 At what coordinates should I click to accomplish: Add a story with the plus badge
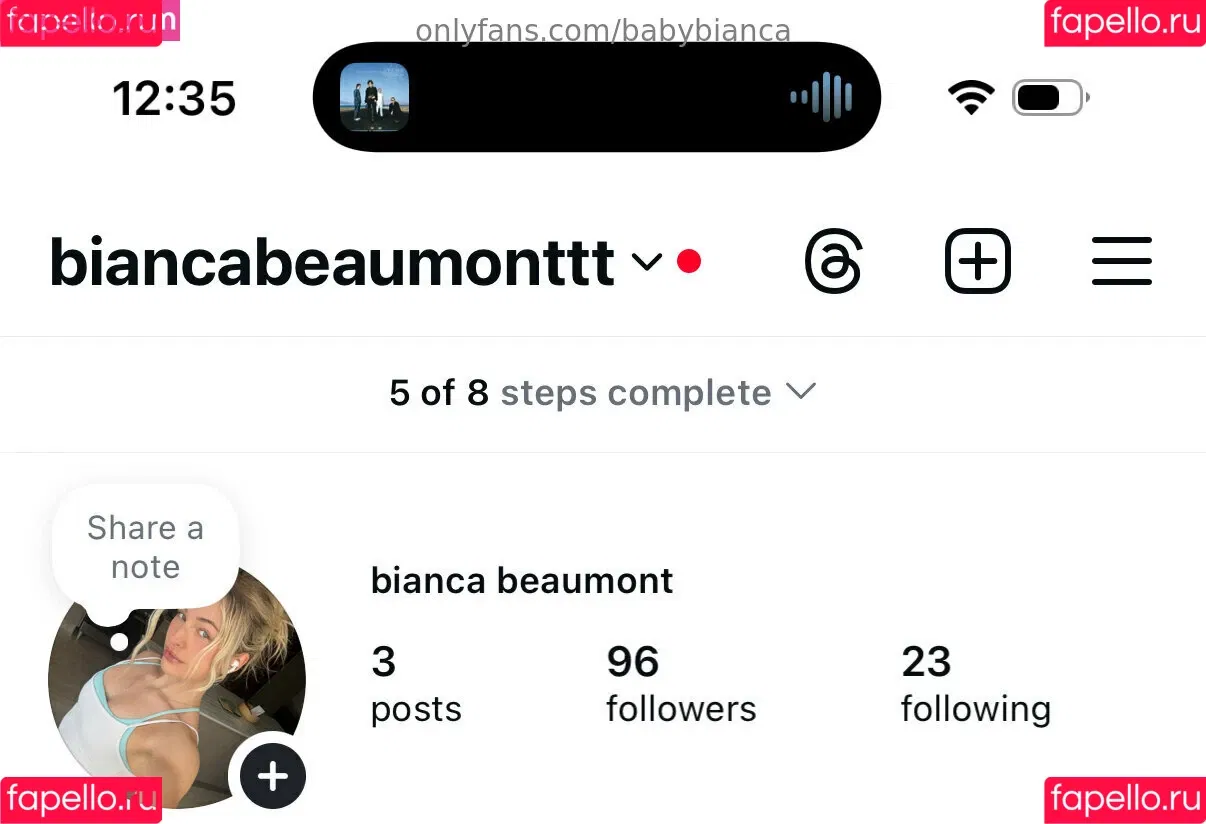click(x=272, y=776)
